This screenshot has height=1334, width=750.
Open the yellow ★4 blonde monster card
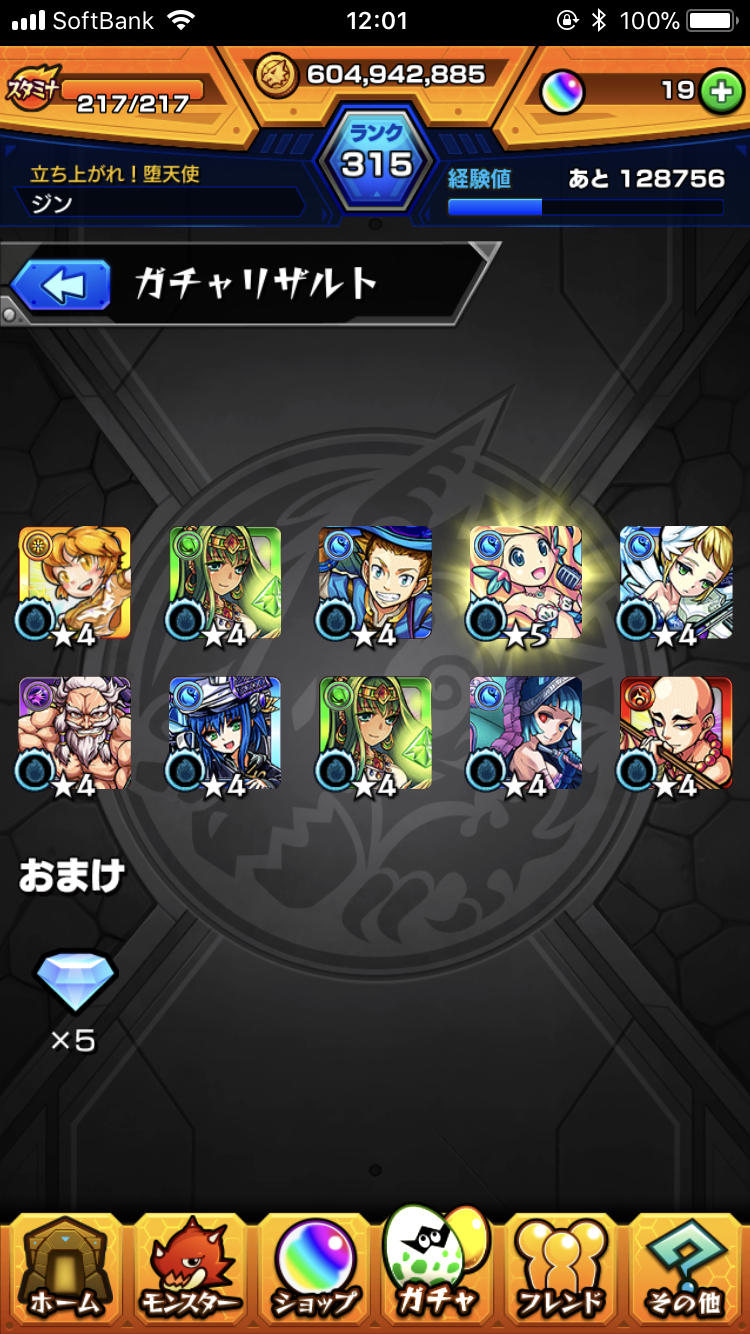pyautogui.click(x=74, y=584)
